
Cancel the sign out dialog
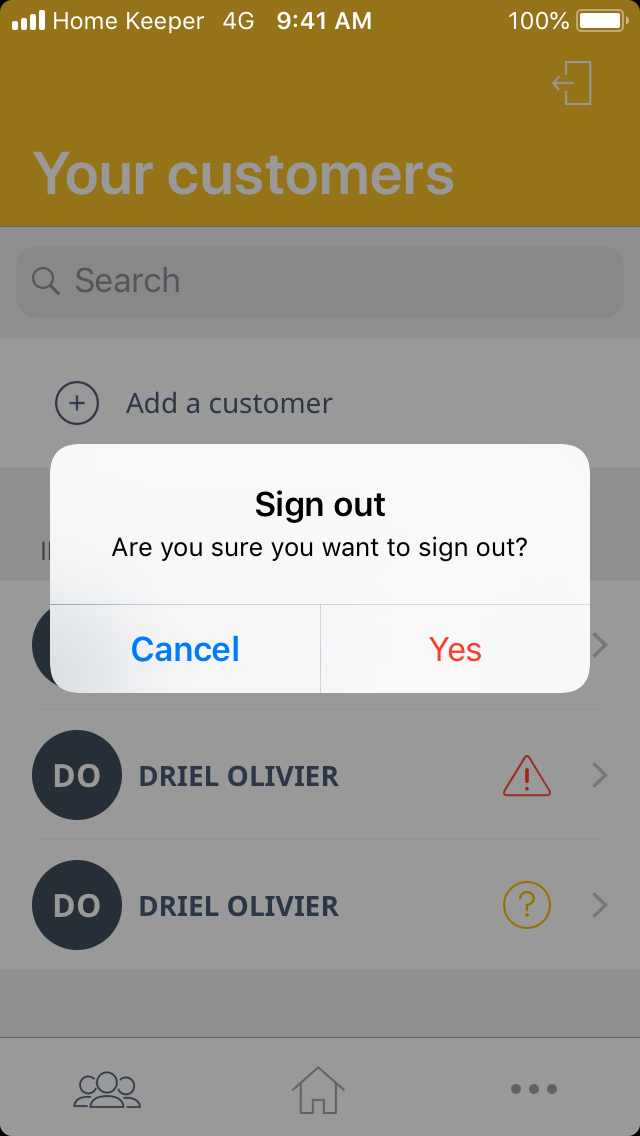(x=185, y=649)
